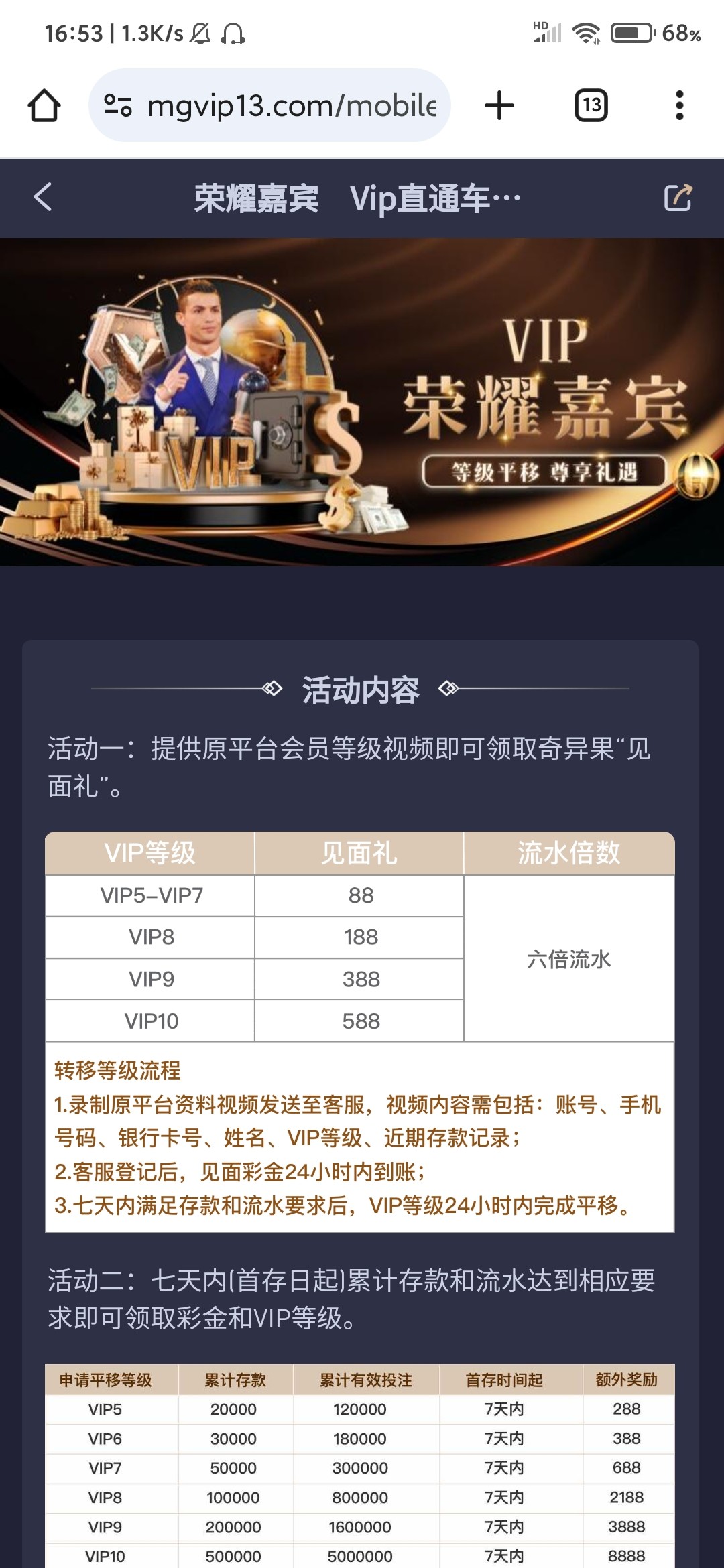Open the browser overflow menu
Image resolution: width=724 pixels, height=1568 pixels.
point(679,106)
